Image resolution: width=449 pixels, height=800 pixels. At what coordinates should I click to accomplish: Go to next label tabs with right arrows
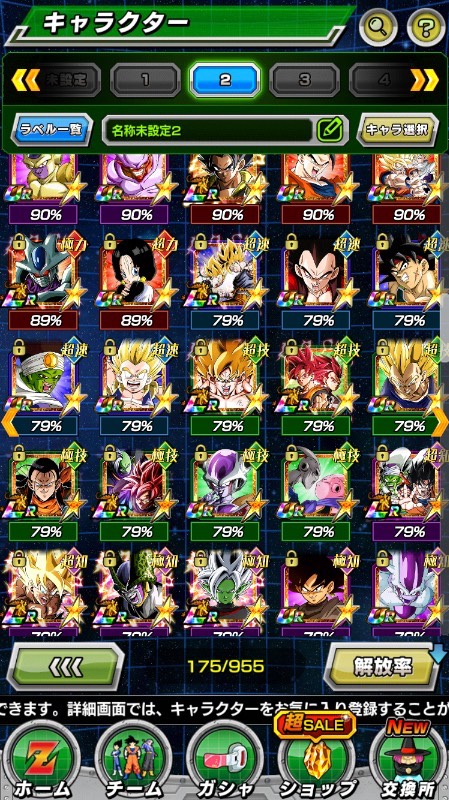(425, 80)
